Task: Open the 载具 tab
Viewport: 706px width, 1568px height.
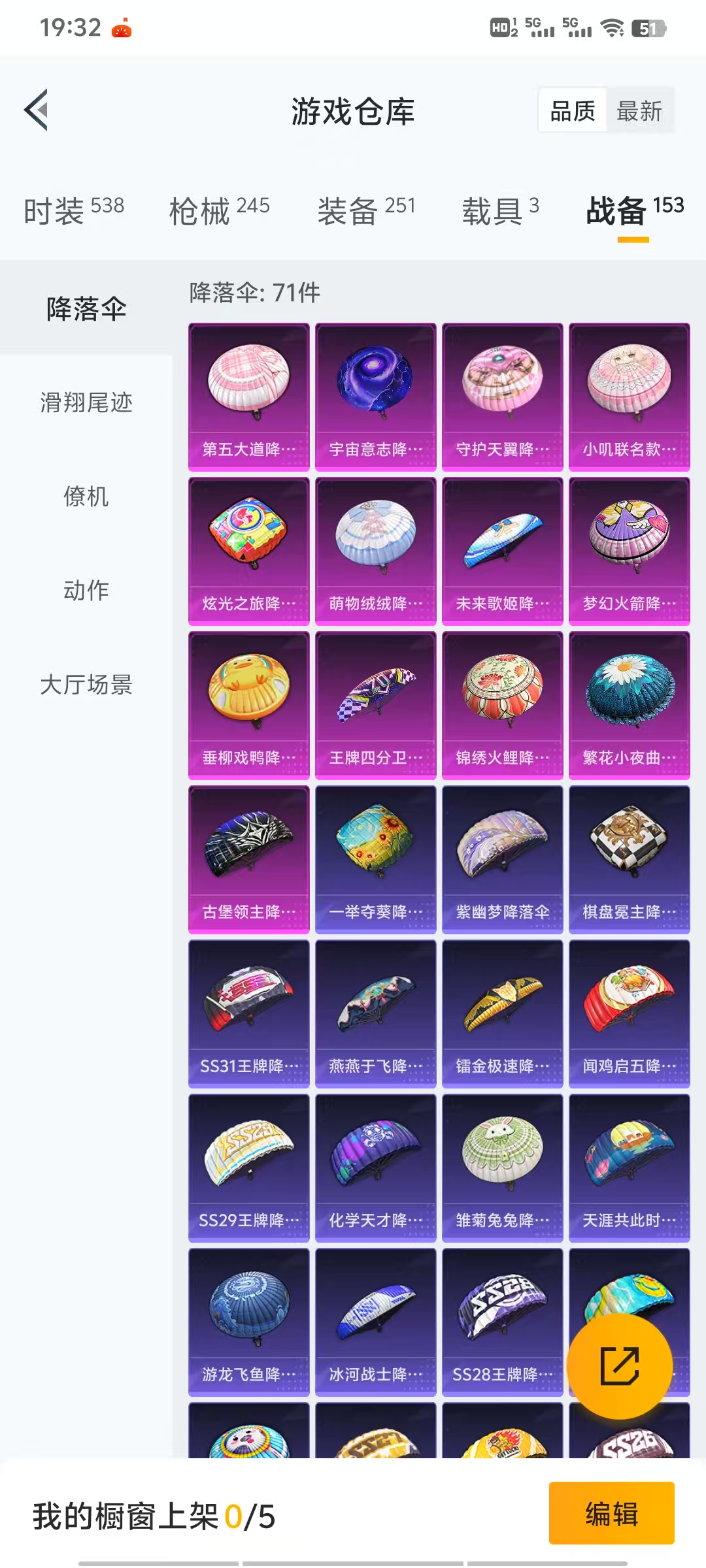Action: point(501,210)
